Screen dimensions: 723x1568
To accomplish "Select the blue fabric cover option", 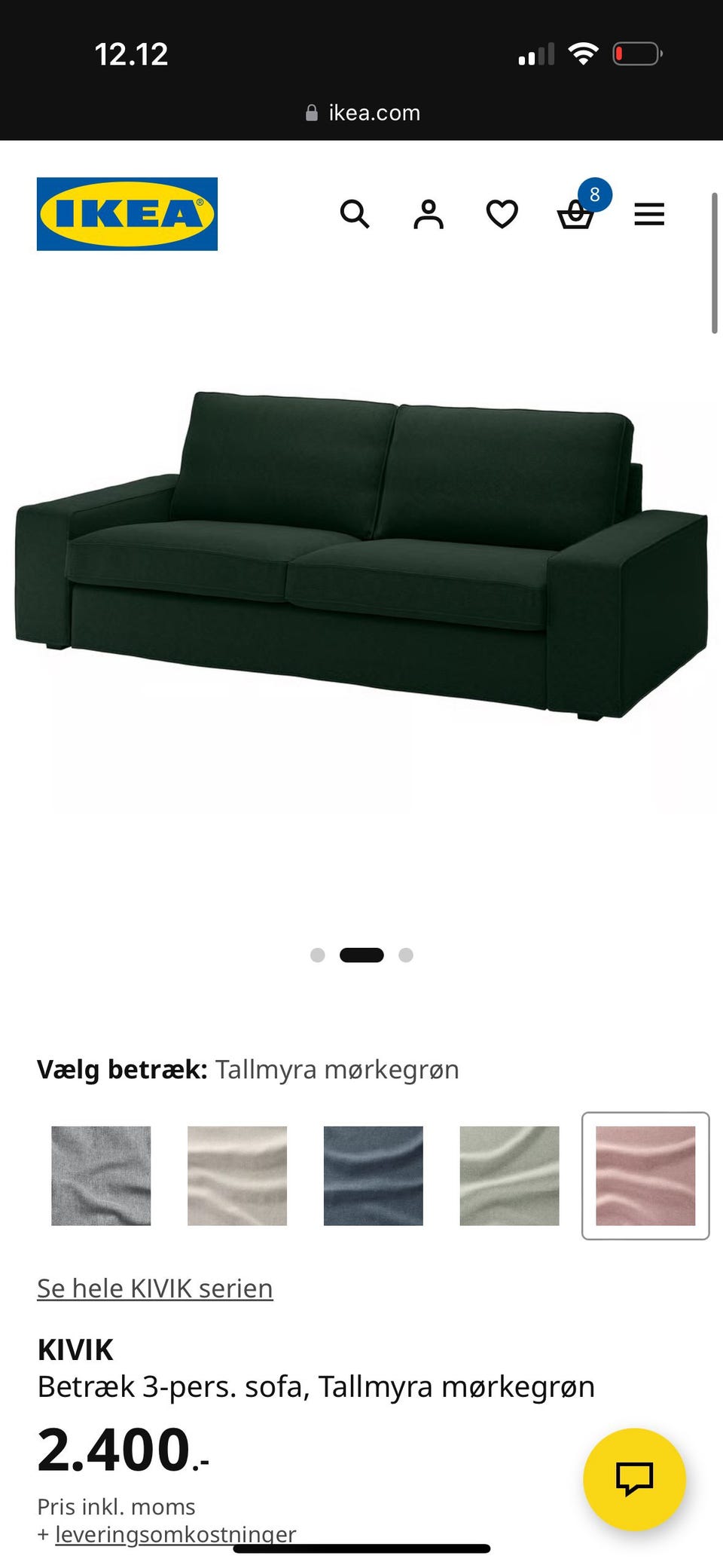I will pos(374,1175).
